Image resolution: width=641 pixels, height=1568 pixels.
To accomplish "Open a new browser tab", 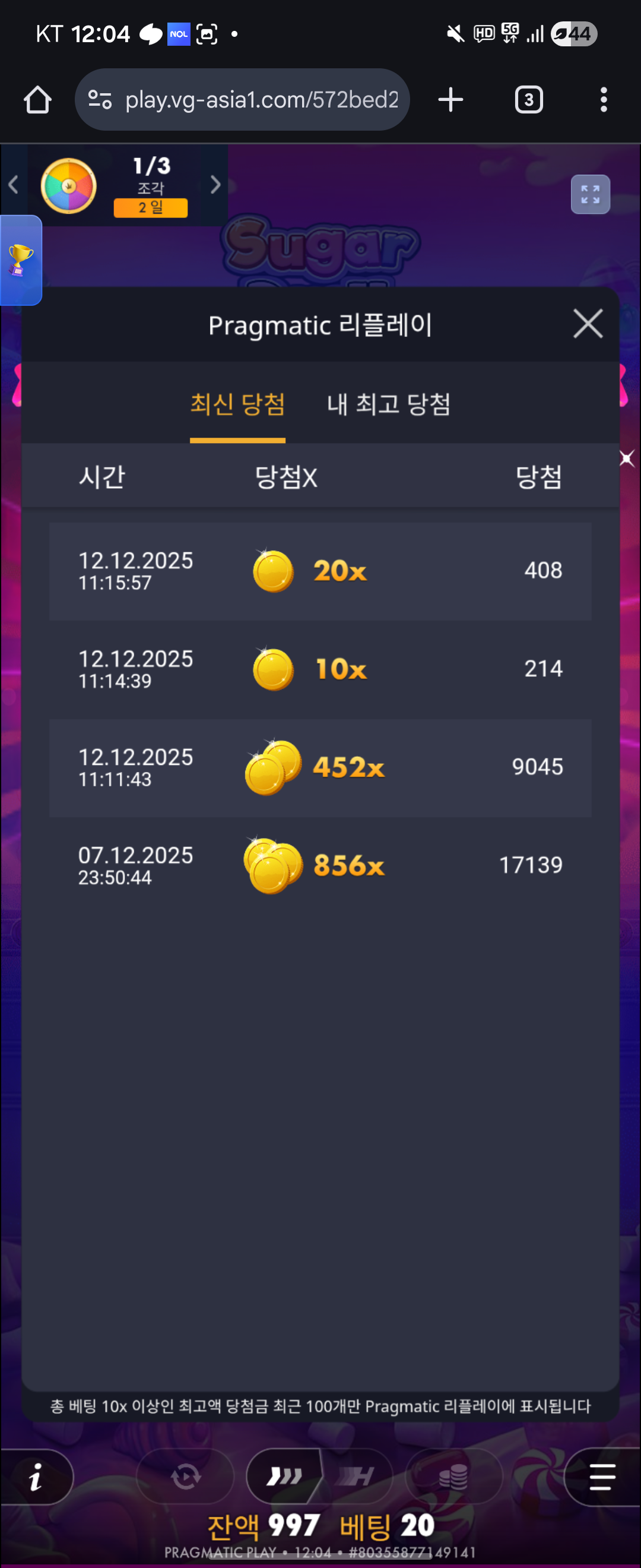I will click(450, 100).
